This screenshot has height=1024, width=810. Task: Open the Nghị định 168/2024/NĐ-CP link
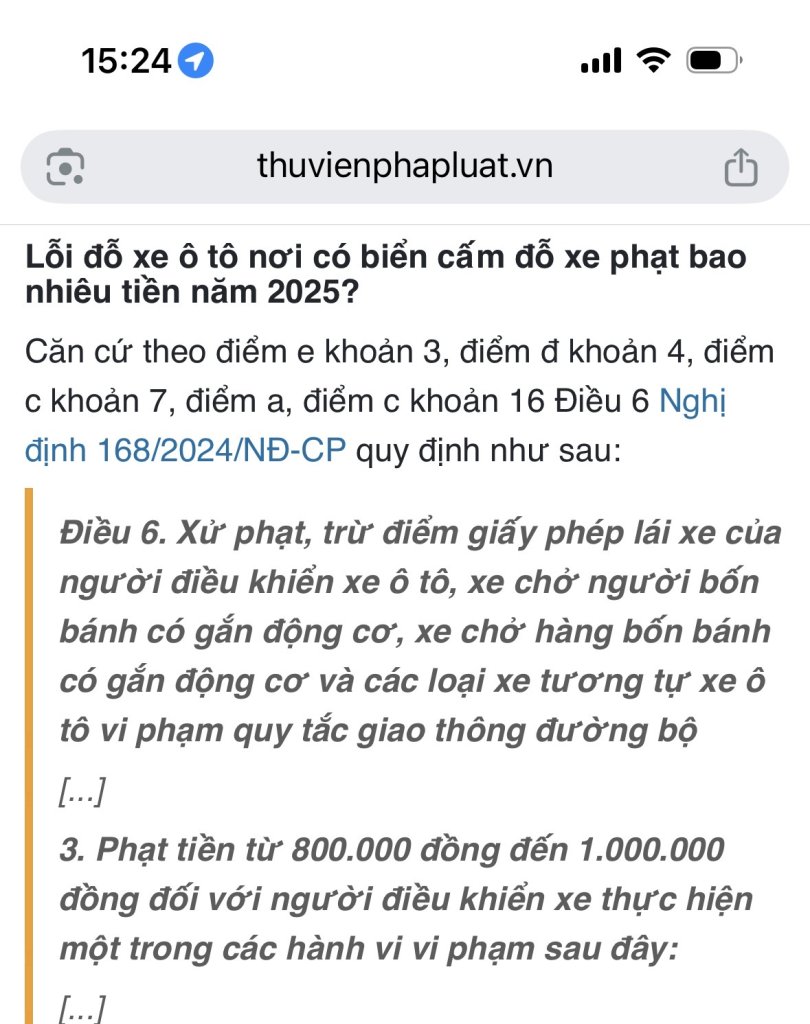click(x=185, y=451)
